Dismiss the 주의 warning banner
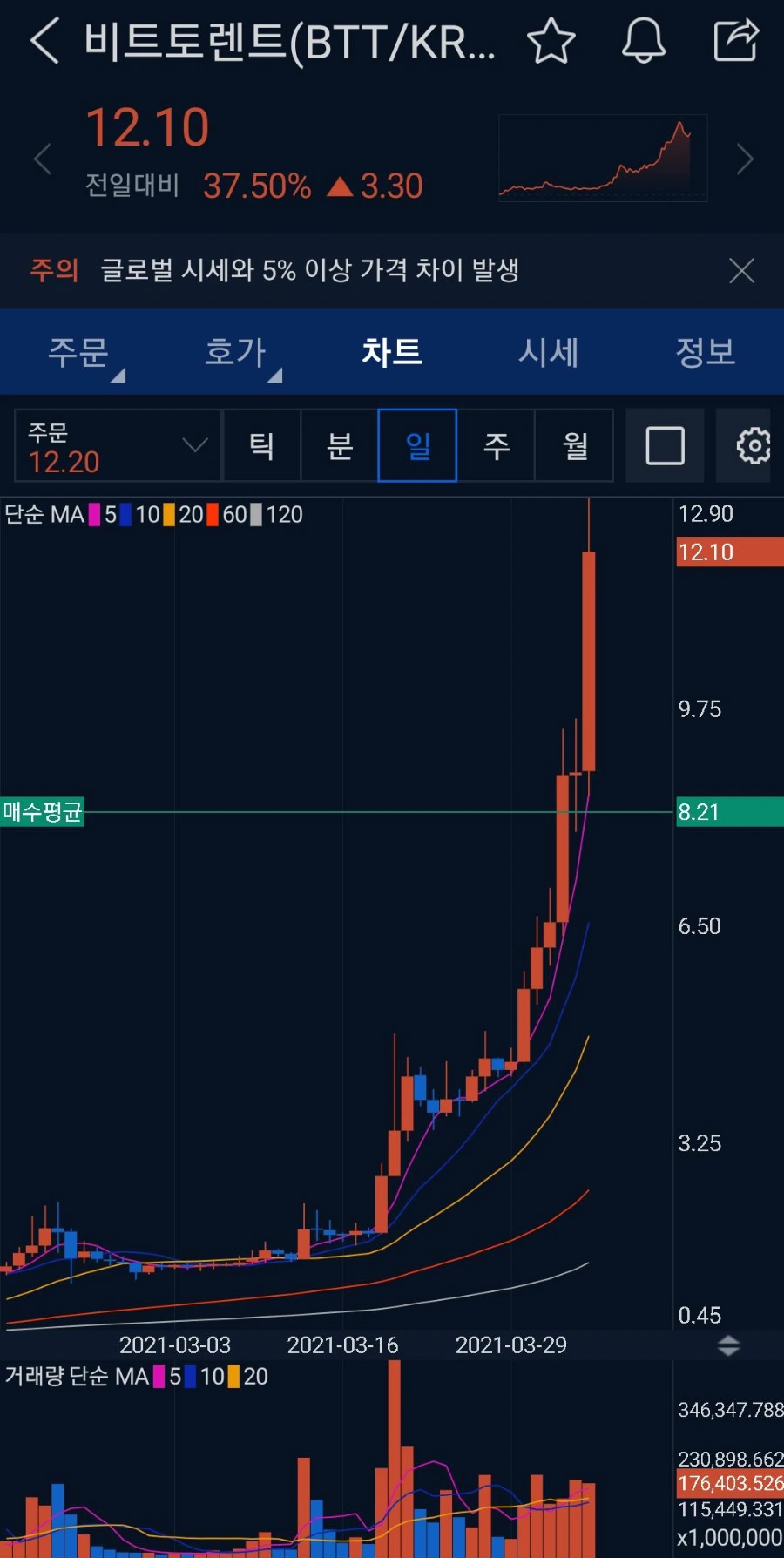The height and width of the screenshot is (1558, 784). 741,271
